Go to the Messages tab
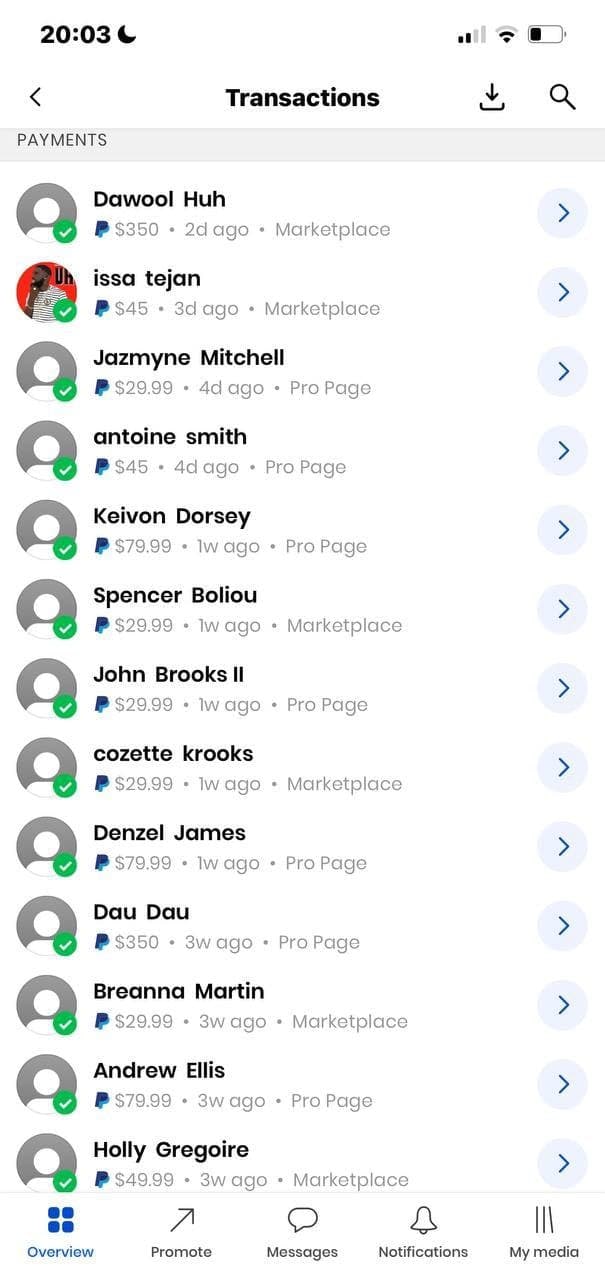 coord(302,1232)
